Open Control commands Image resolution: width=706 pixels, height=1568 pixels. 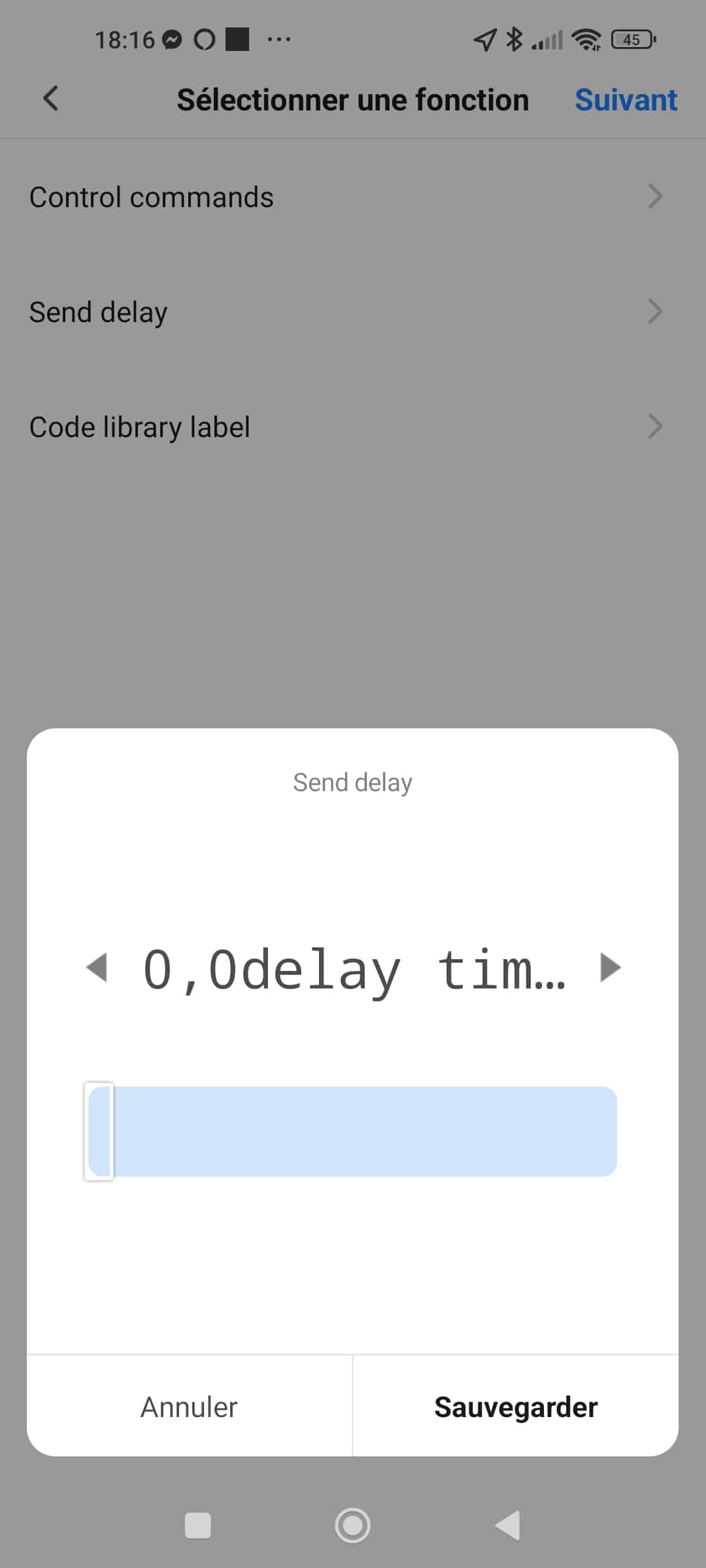point(353,197)
